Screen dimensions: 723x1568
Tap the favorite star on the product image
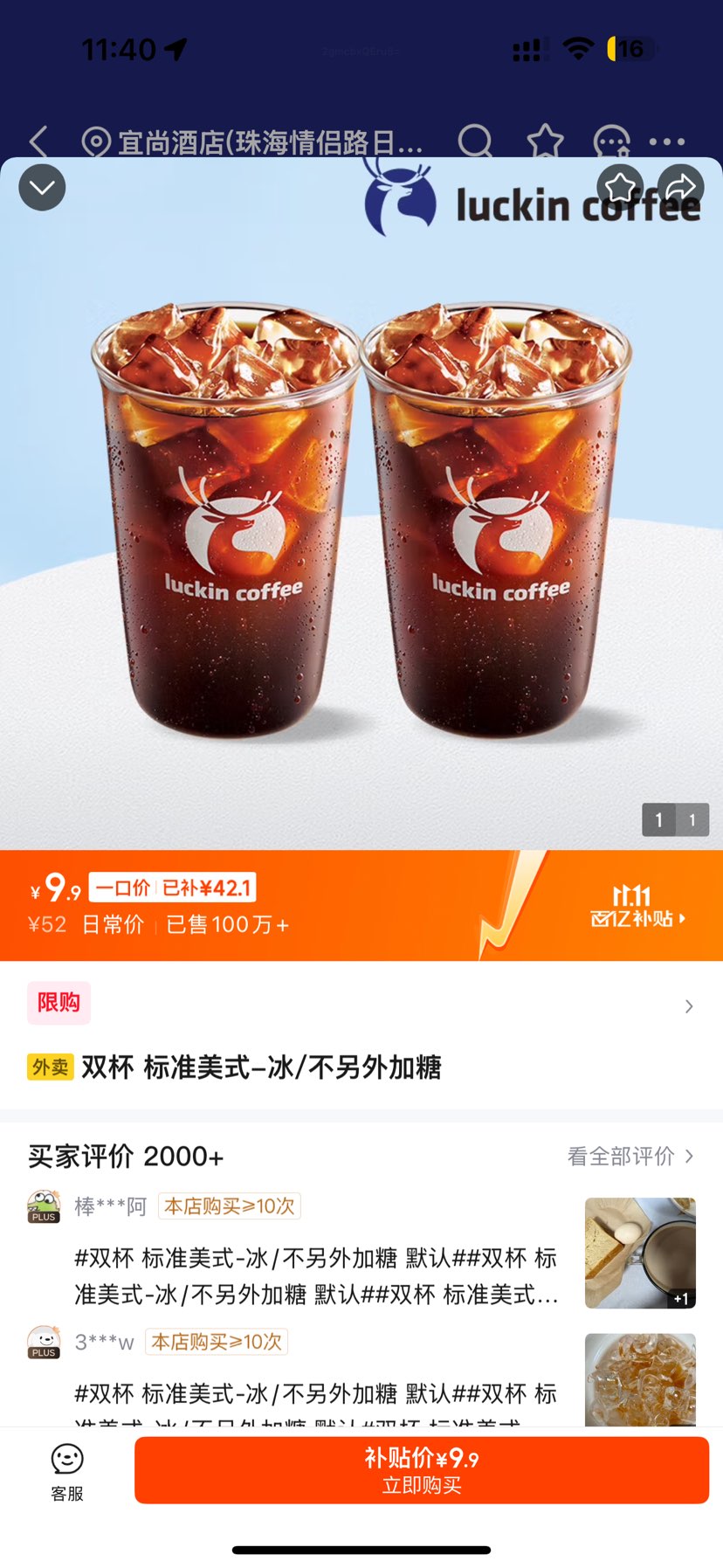click(622, 187)
